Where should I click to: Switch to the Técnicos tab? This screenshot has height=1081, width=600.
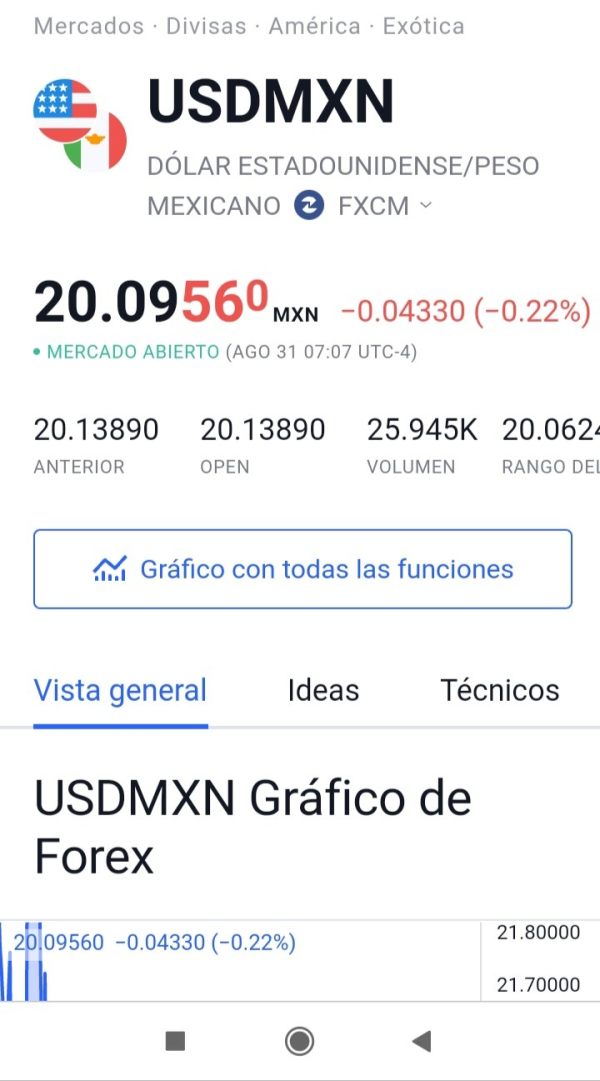(500, 690)
